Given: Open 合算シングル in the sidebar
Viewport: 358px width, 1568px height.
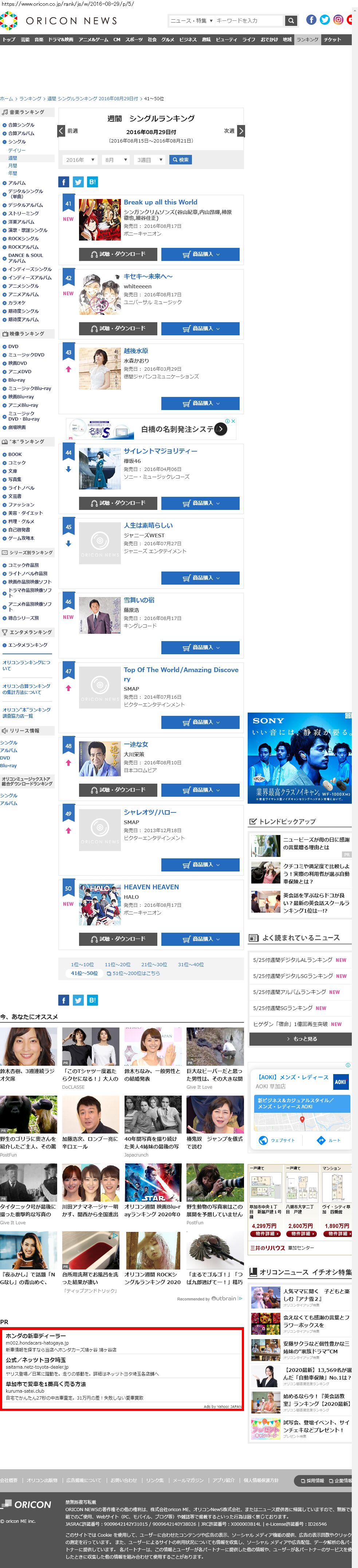Looking at the screenshot, I should [x=21, y=125].
